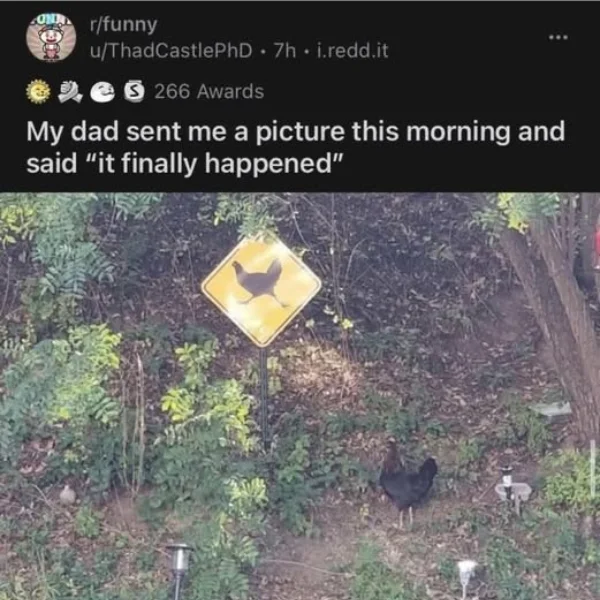Open the r/funny community avatar
600x600 pixels.
pyautogui.click(x=50, y=37)
